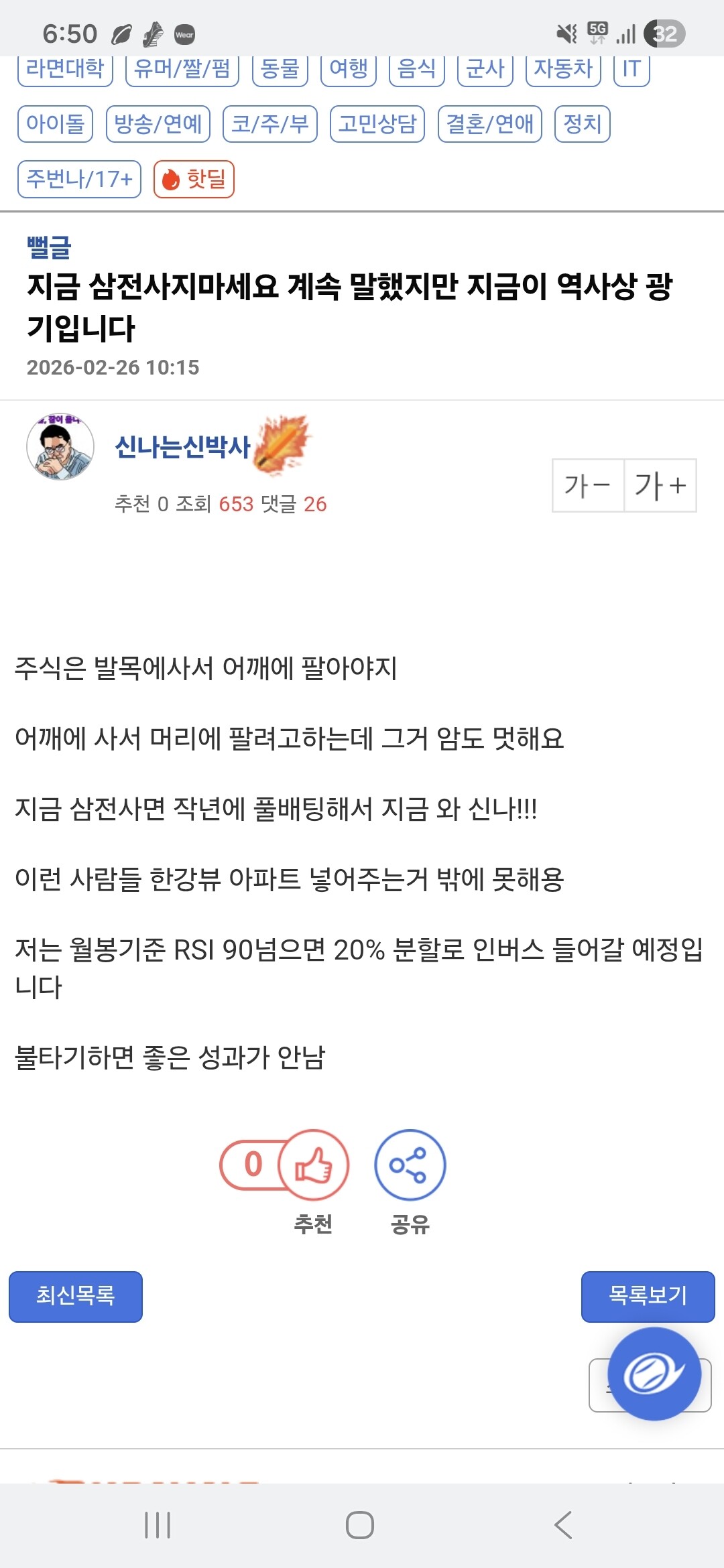Open the 뻘글 board link
Image resolution: width=724 pixels, height=1568 pixels.
pyautogui.click(x=49, y=247)
